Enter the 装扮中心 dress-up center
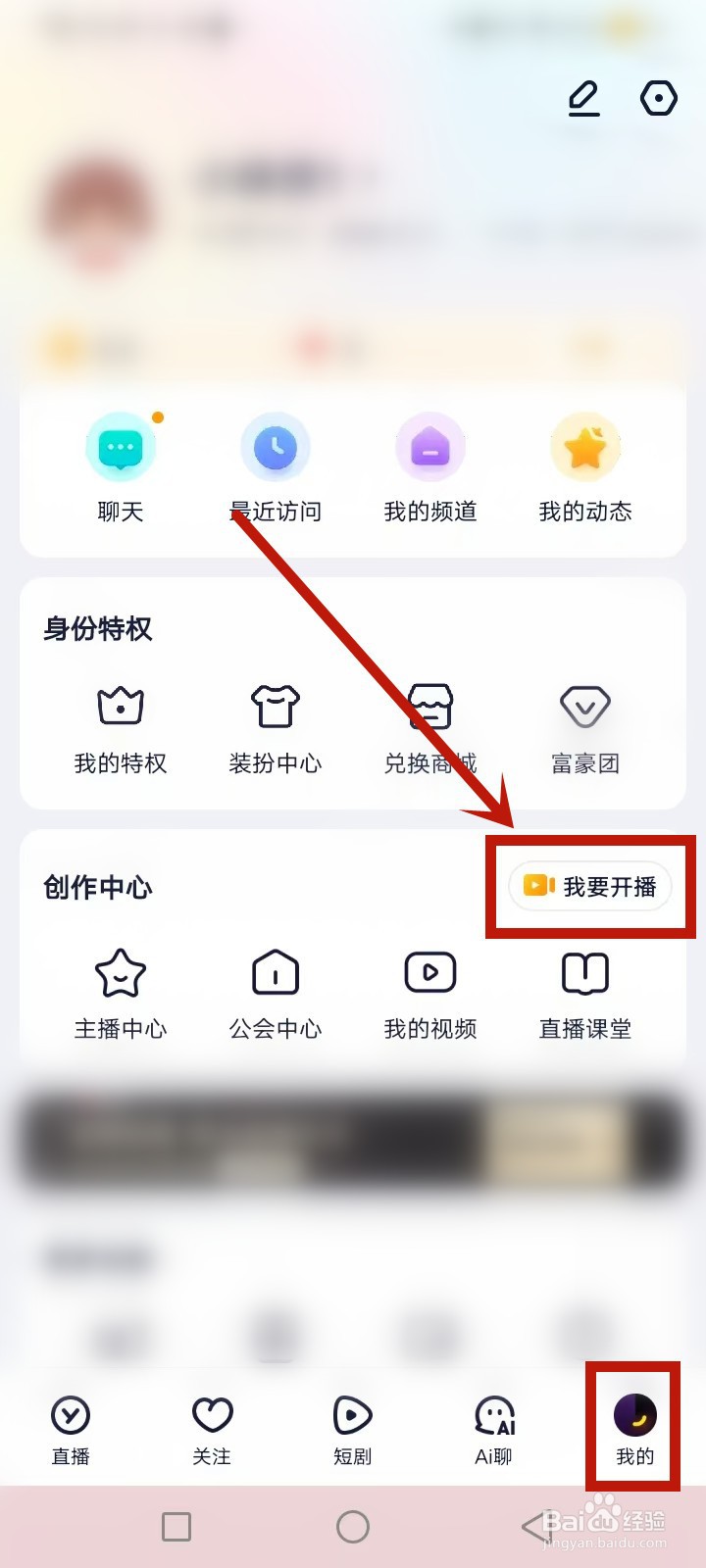This screenshot has height=1568, width=706. coord(276,720)
